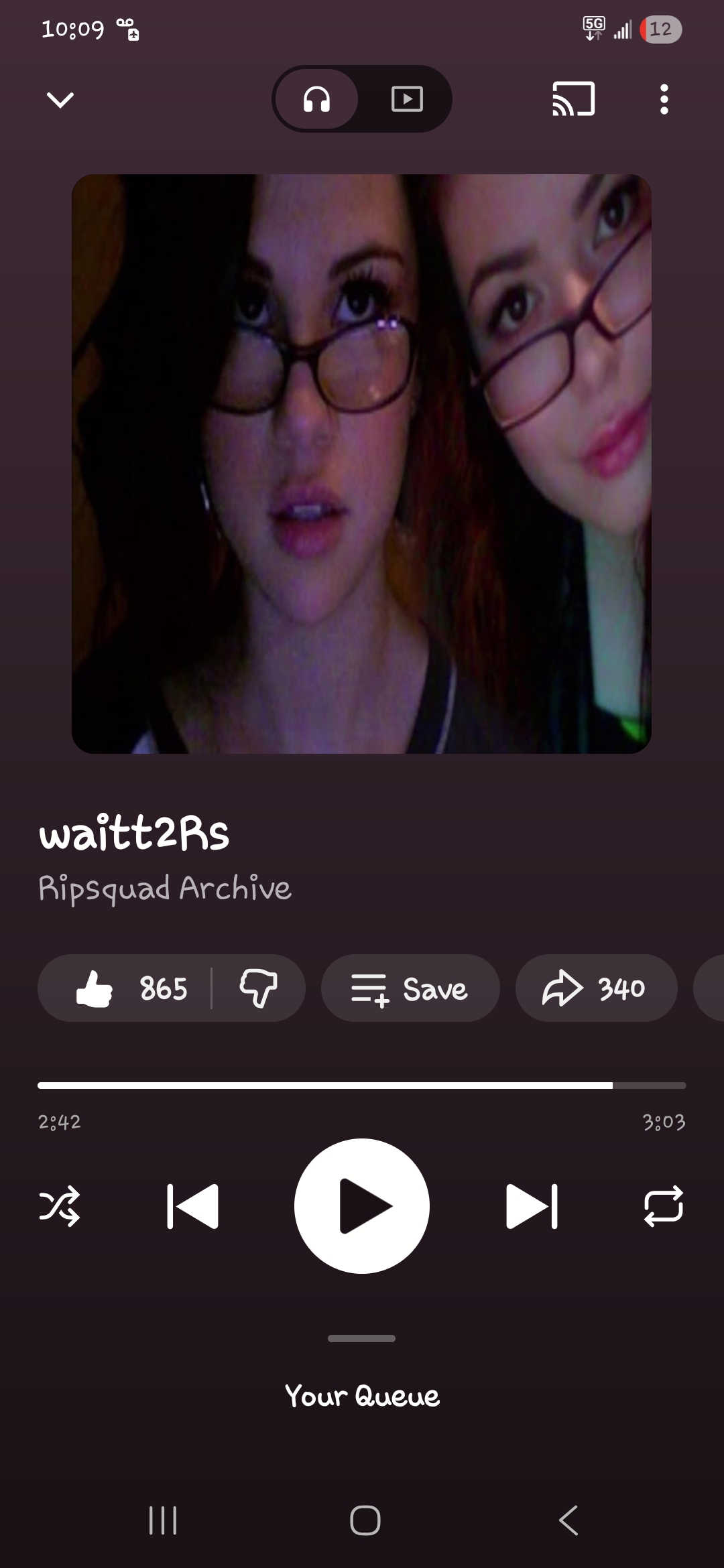Expand the Your Queue panel
Image resolution: width=724 pixels, height=1568 pixels.
(x=362, y=1396)
